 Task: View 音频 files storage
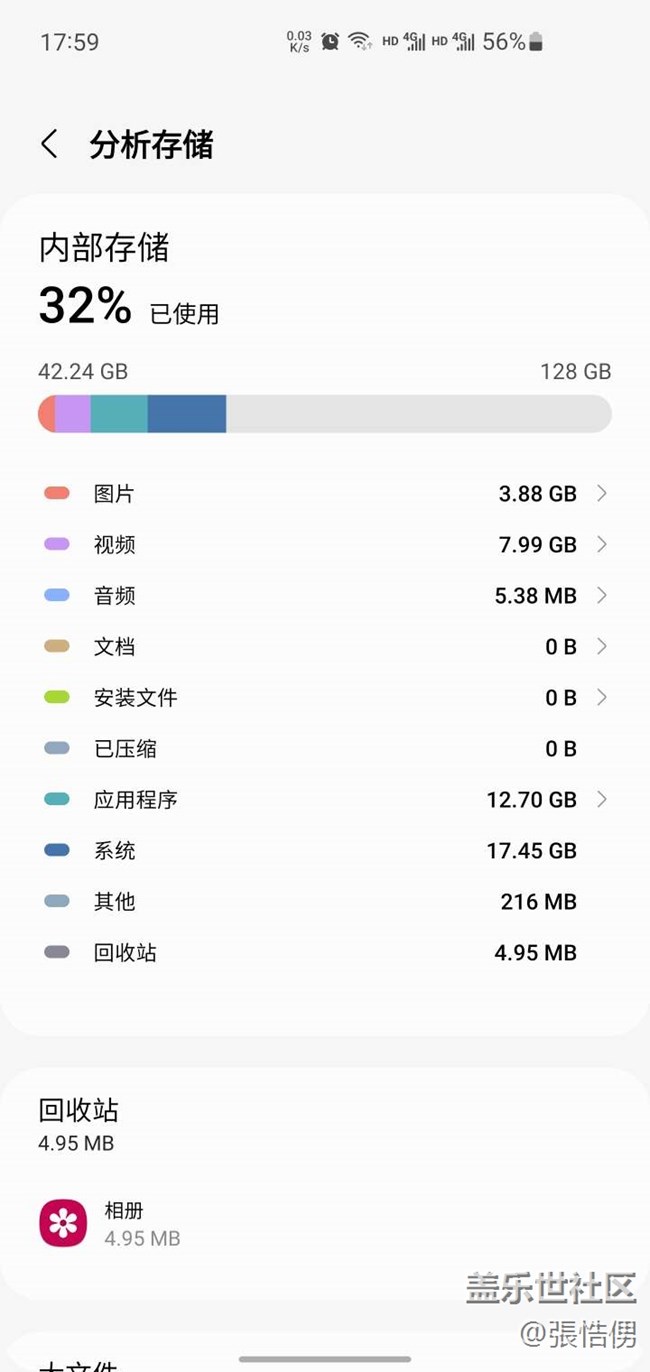click(325, 596)
